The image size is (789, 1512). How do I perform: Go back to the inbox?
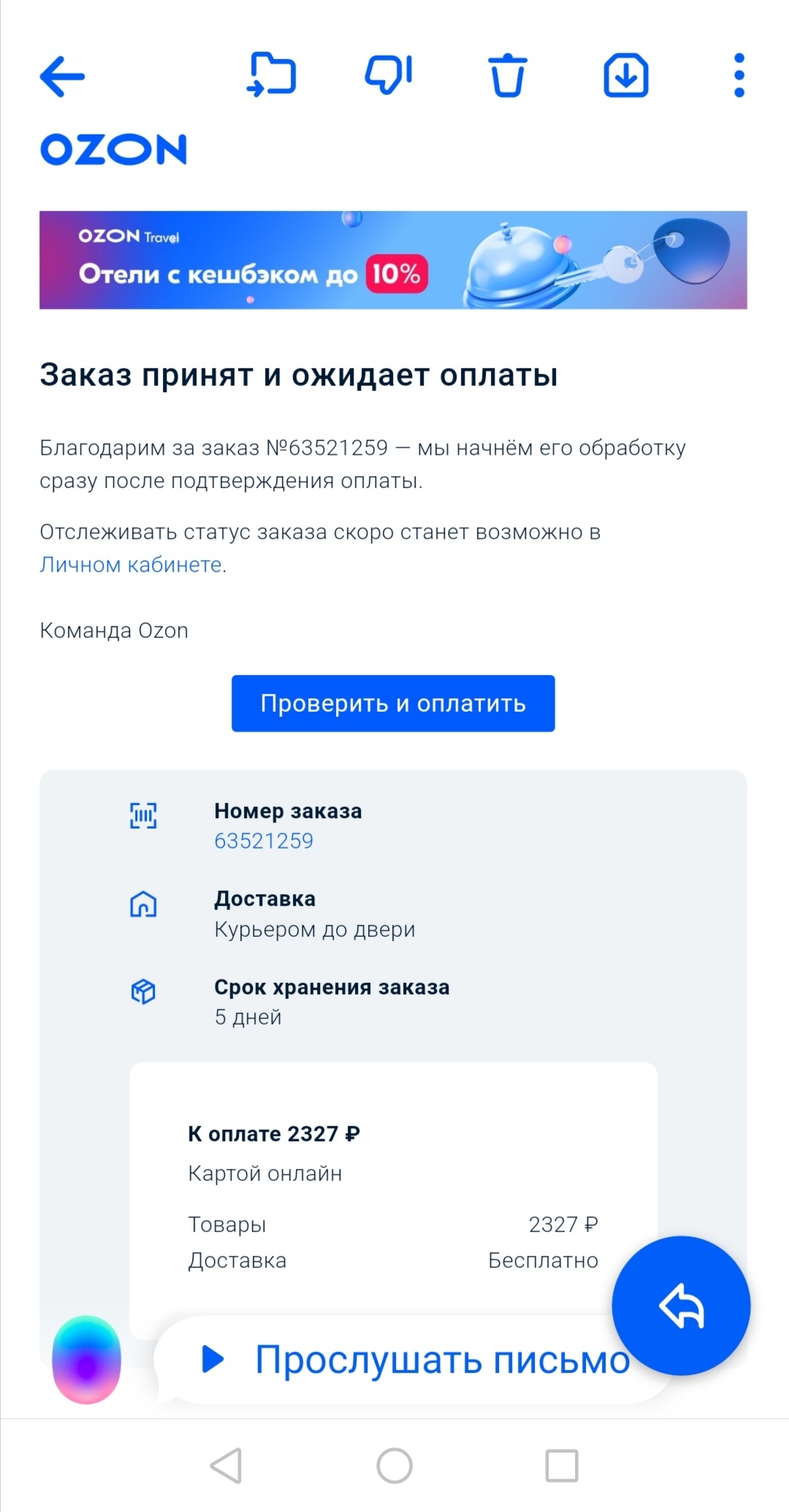pyautogui.click(x=62, y=76)
